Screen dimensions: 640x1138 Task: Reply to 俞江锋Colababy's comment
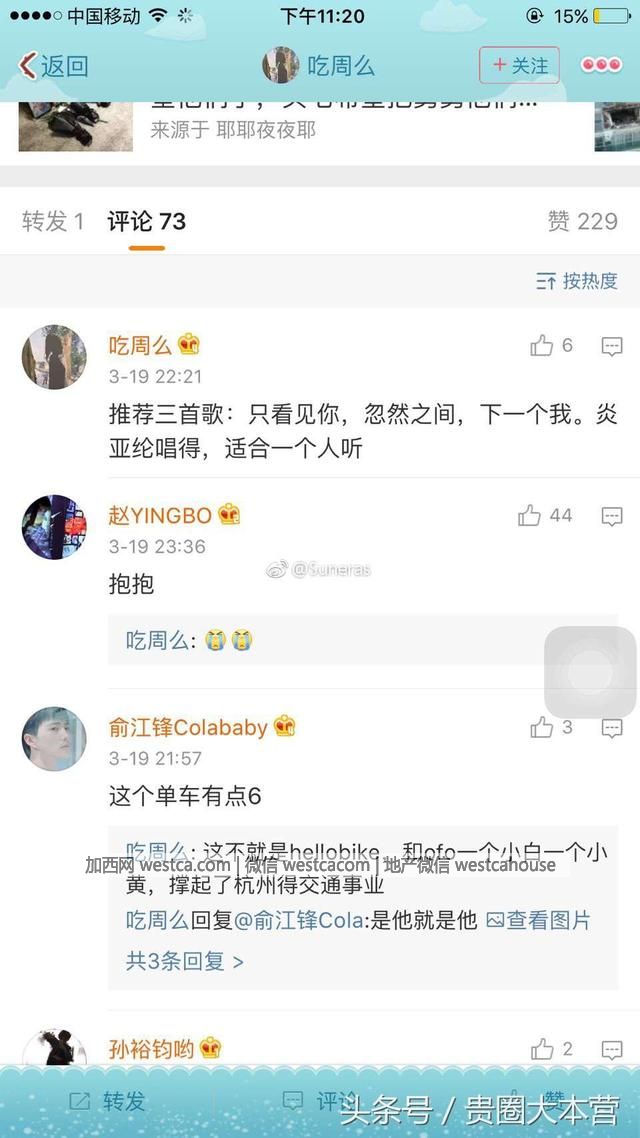[x=612, y=727]
